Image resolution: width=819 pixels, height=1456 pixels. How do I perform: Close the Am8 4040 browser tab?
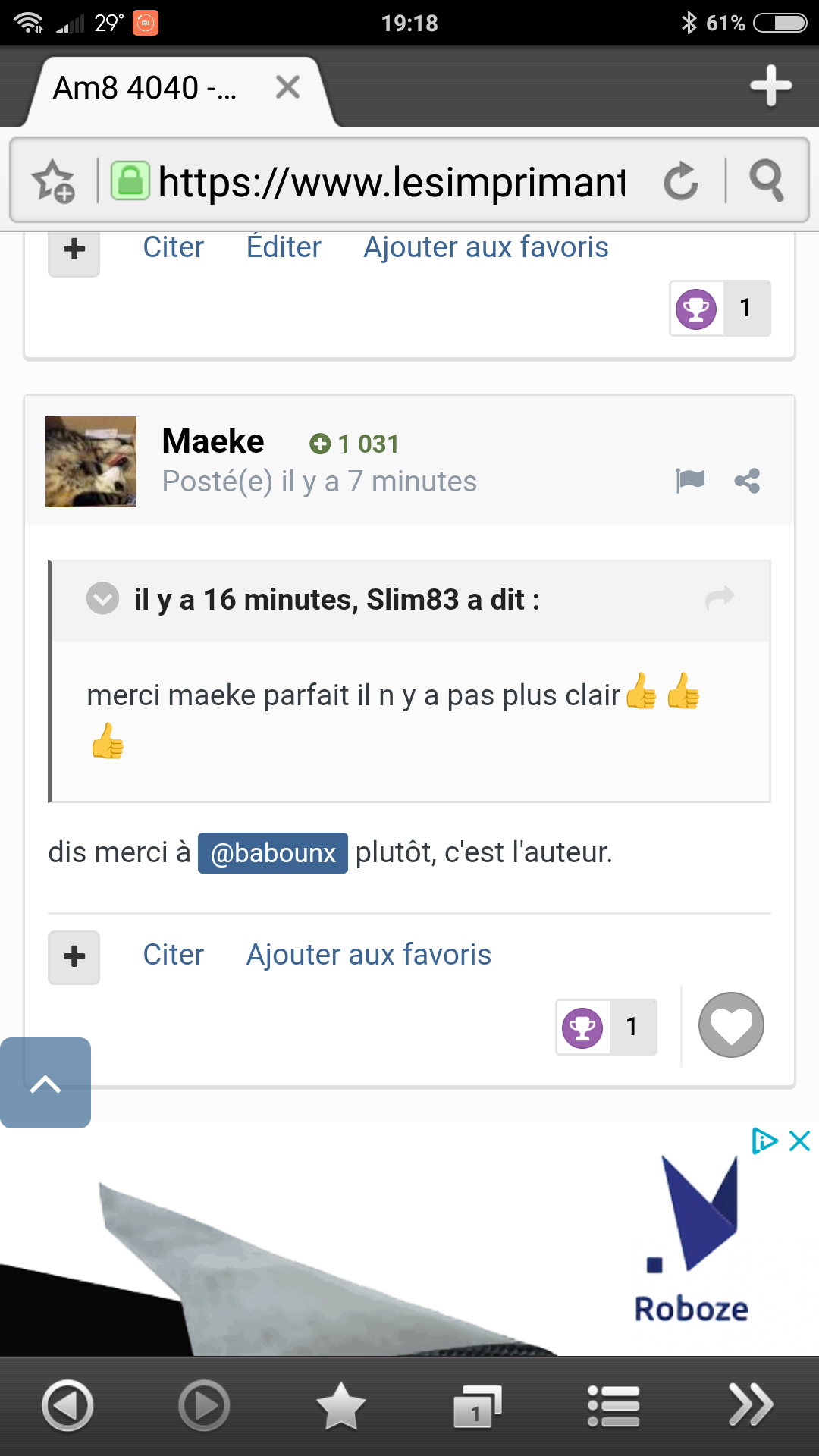pos(287,87)
